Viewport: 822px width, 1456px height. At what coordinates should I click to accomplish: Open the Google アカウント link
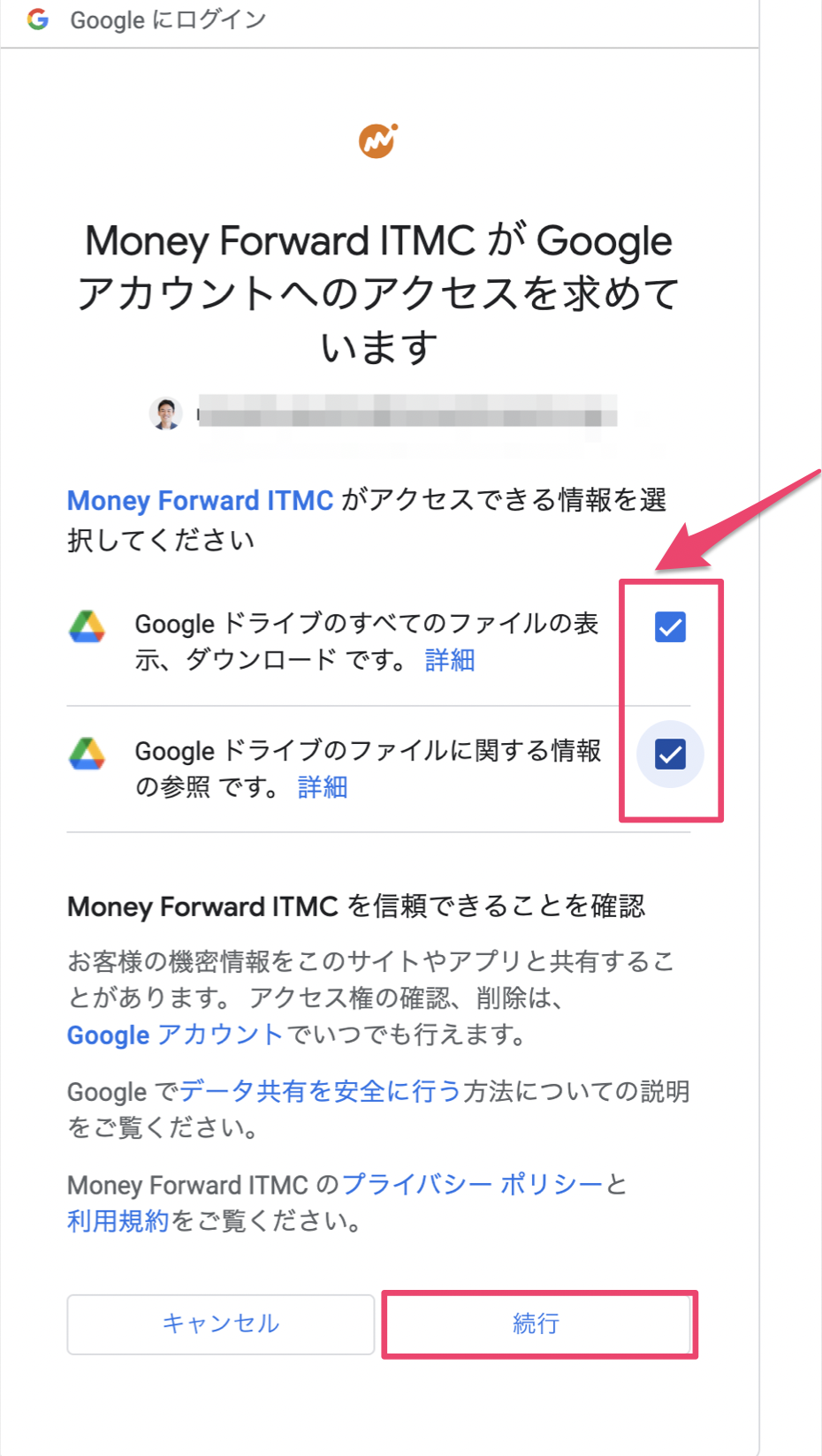(x=175, y=1035)
